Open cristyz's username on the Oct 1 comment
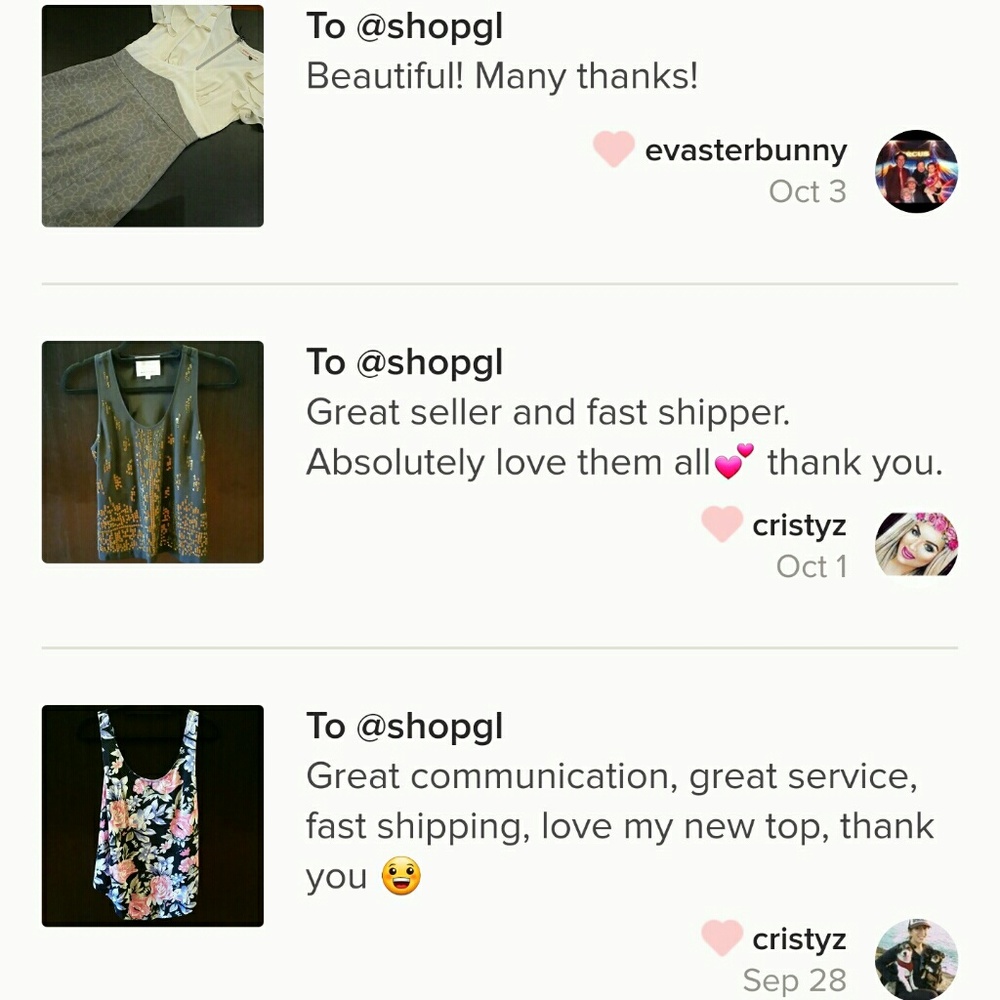The height and width of the screenshot is (1000, 1000). [799, 525]
